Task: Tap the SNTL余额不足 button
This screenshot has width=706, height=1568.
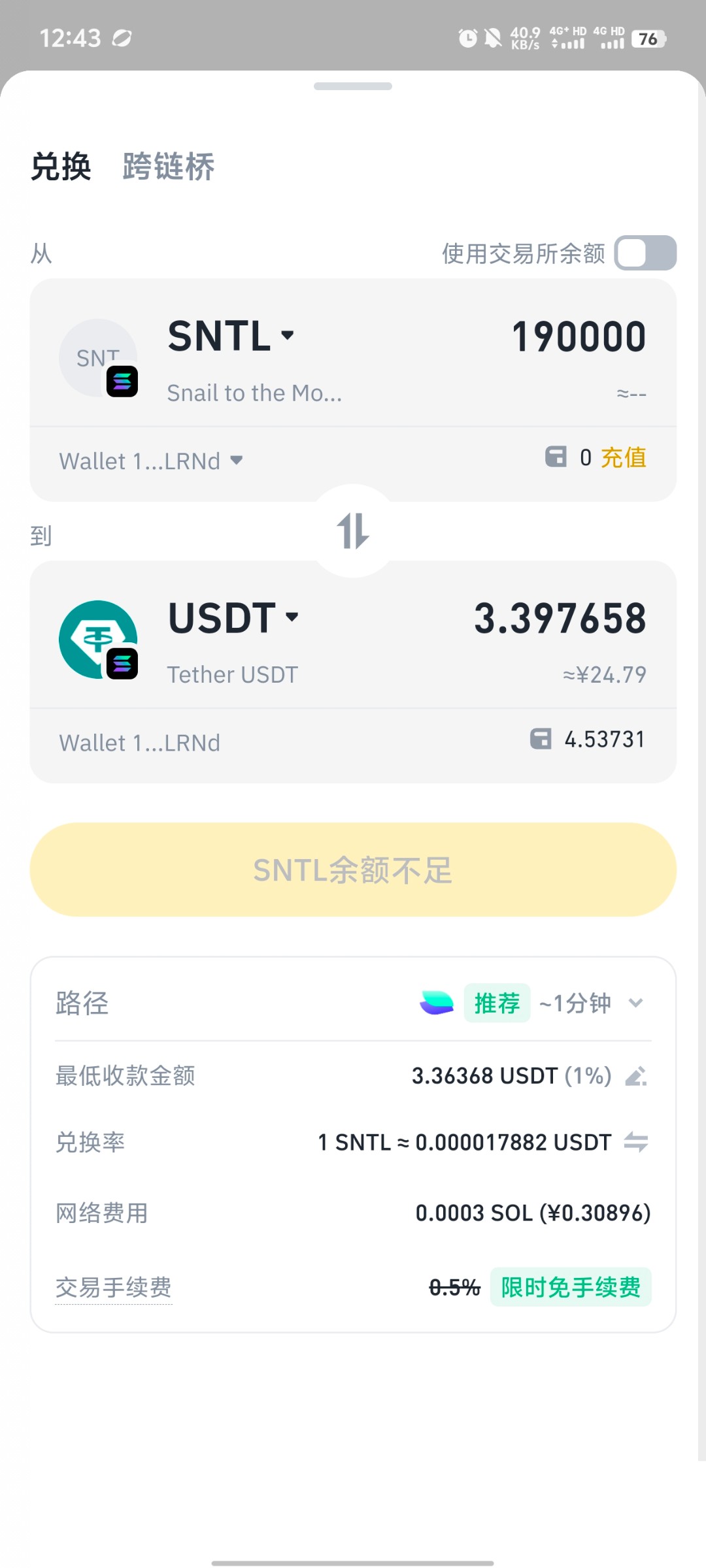Action: point(353,870)
